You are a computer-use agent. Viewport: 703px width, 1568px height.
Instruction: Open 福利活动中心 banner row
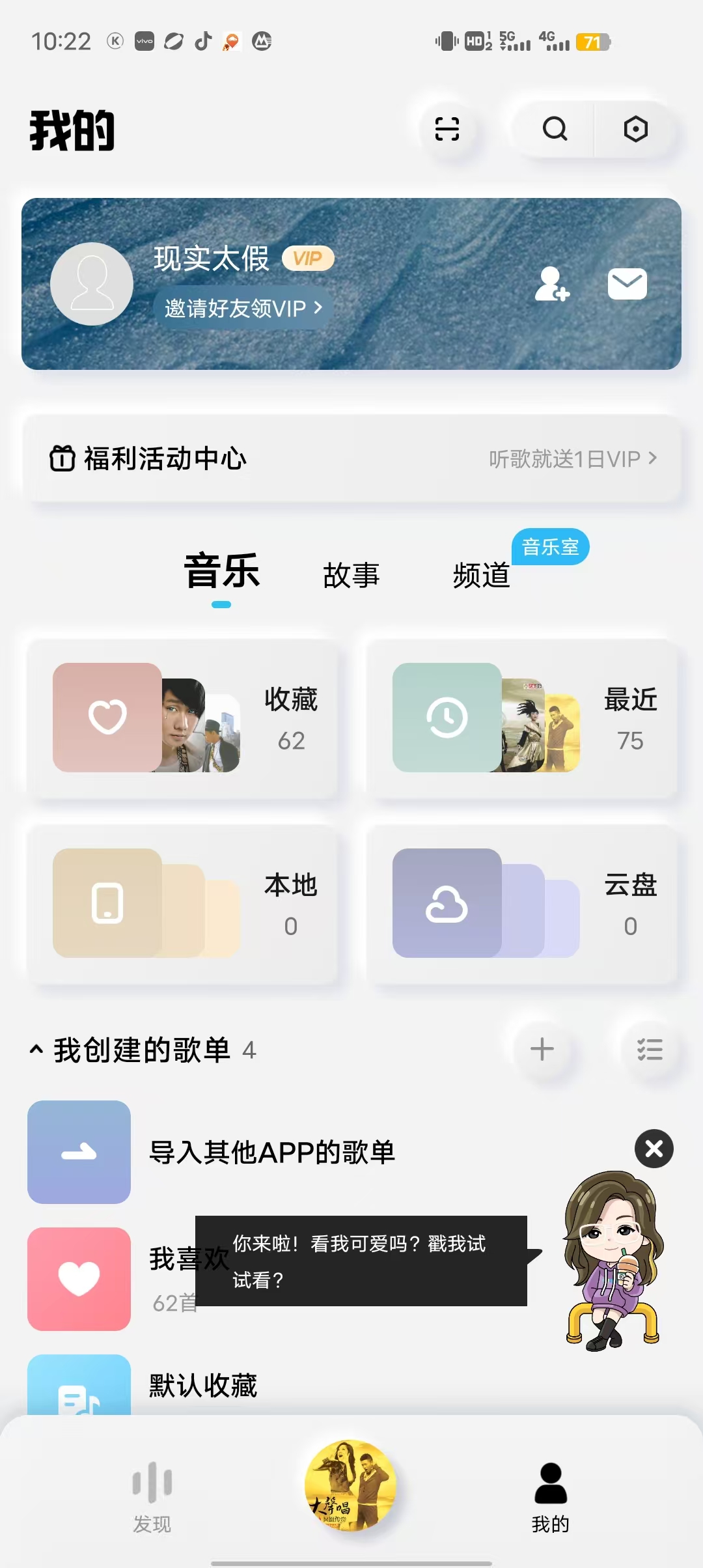pyautogui.click(x=351, y=458)
